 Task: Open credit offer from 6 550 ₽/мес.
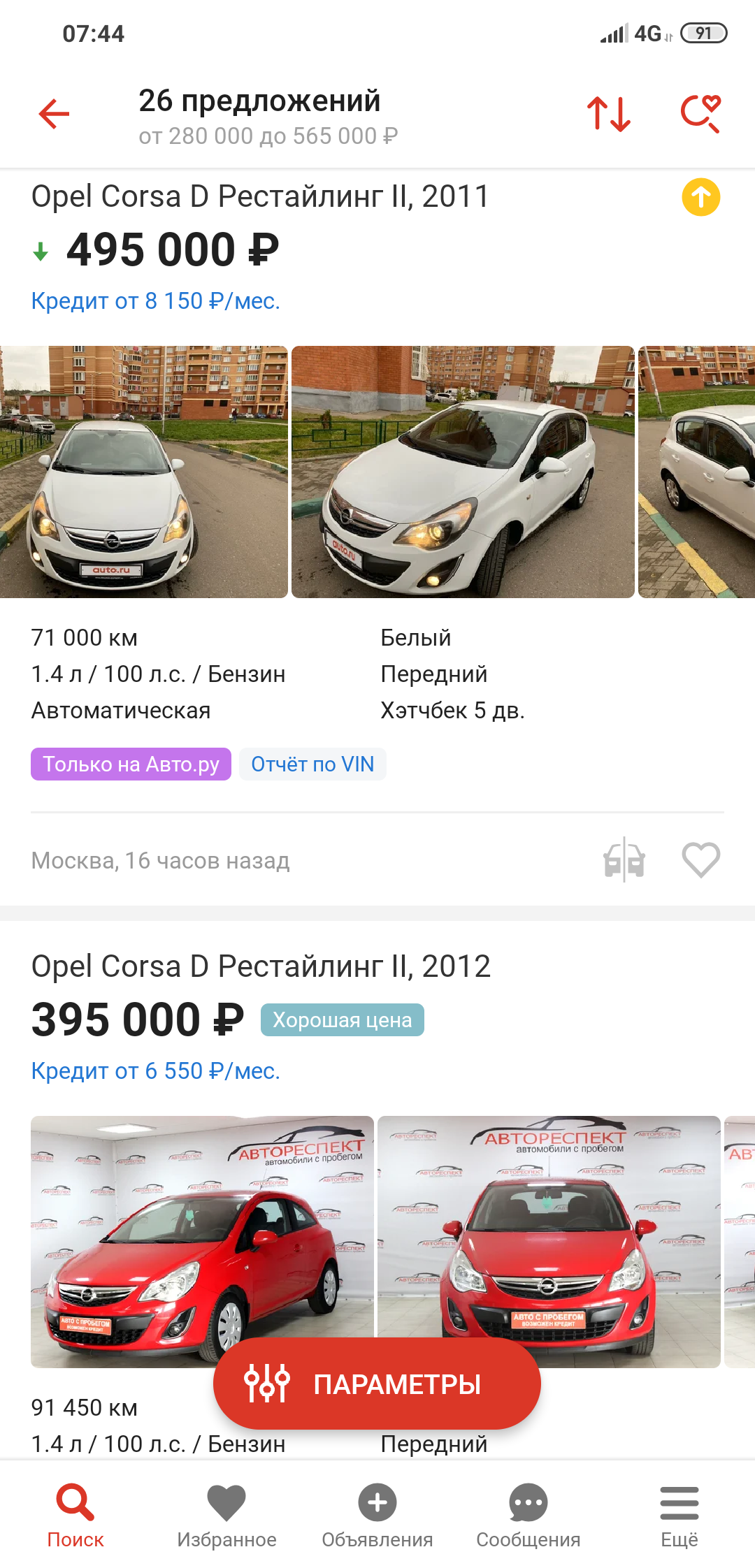click(x=155, y=1071)
